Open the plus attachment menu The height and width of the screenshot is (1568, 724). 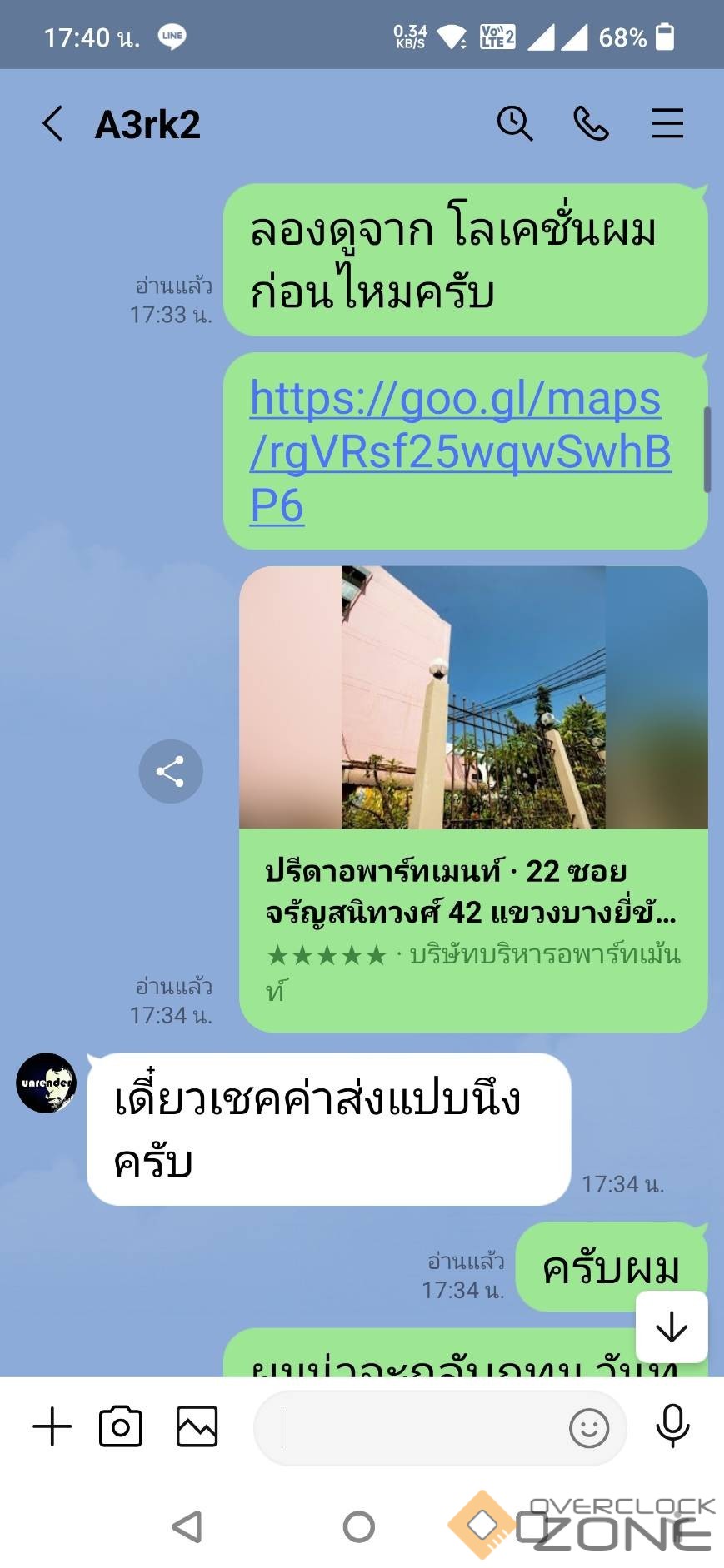tap(52, 1427)
